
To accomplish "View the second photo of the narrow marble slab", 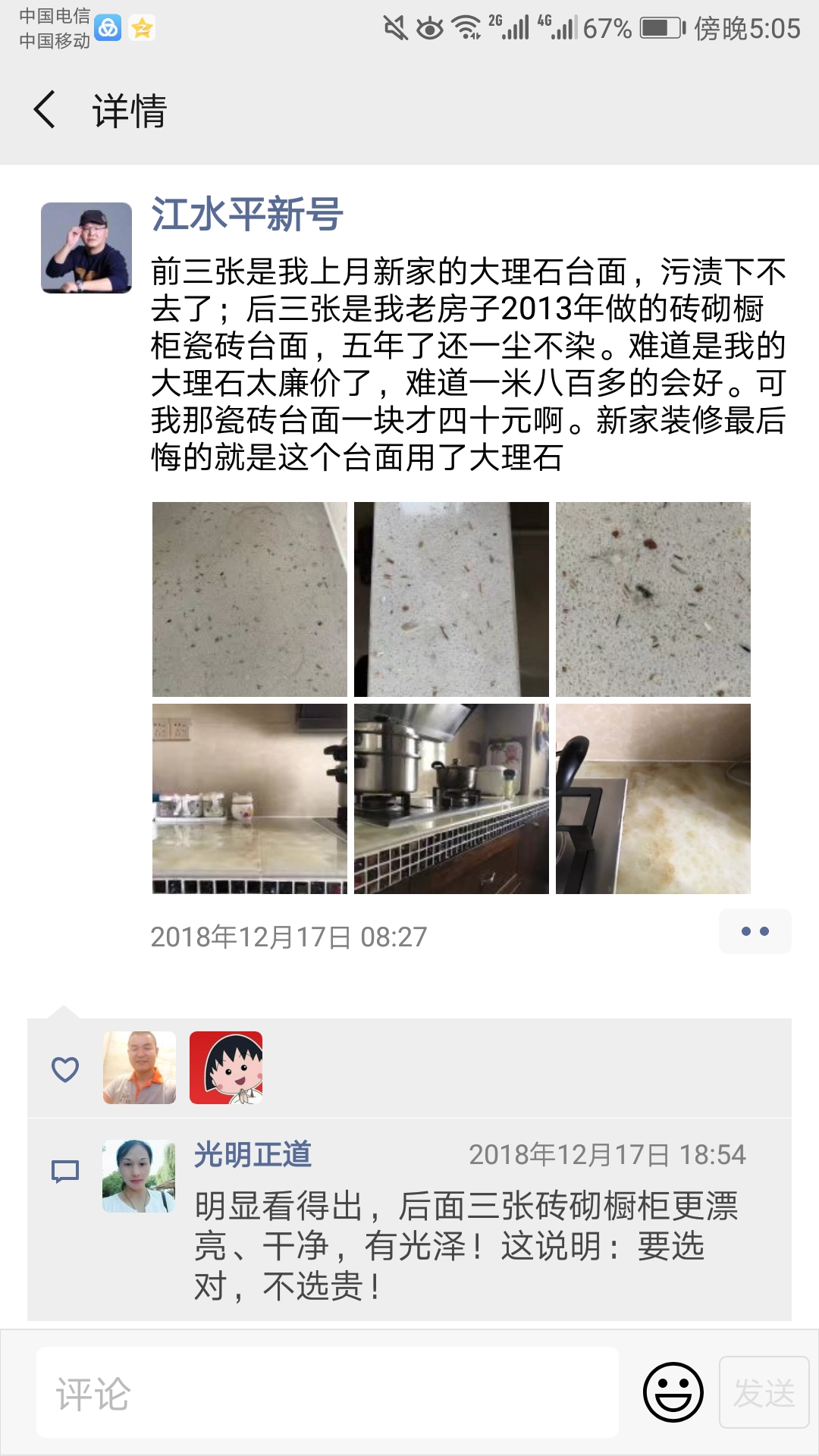I will point(451,599).
